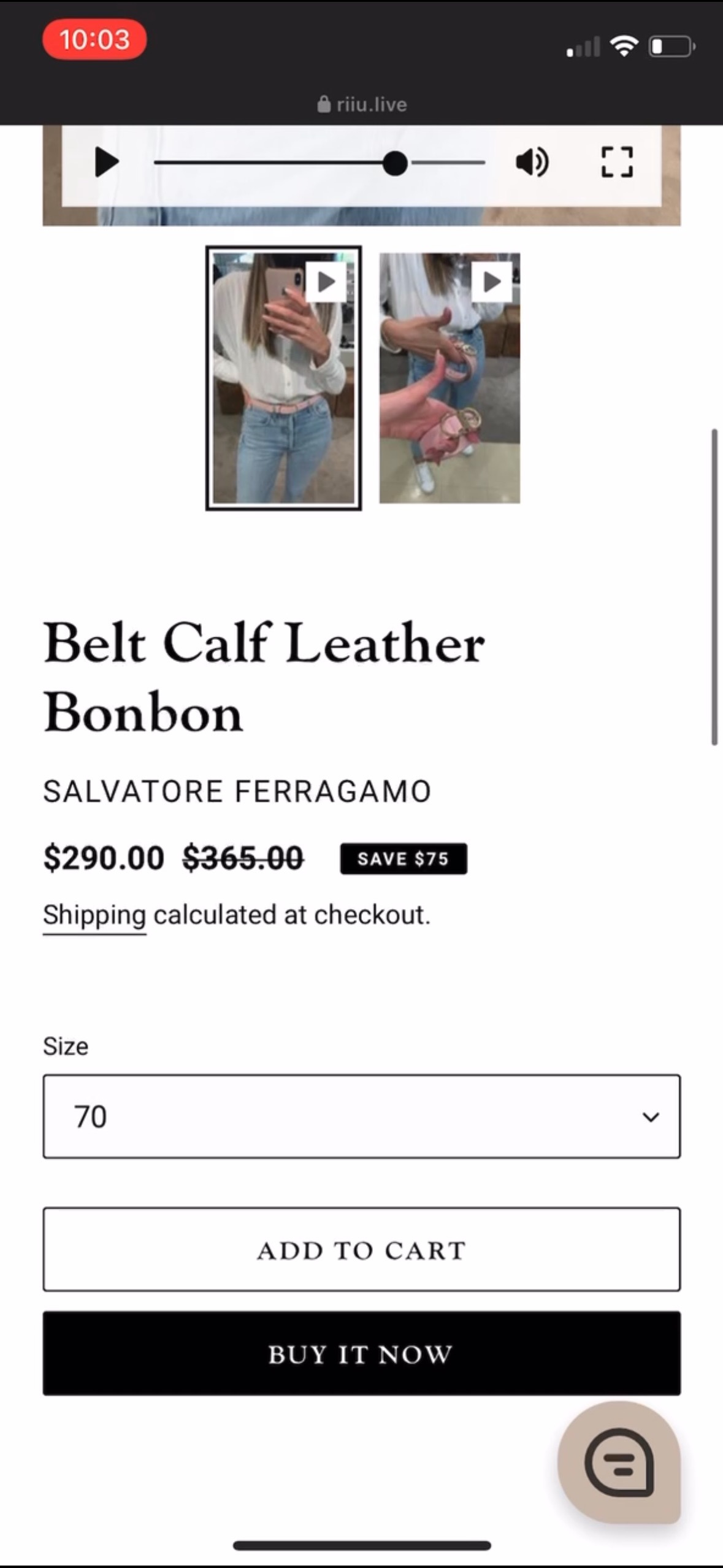Expand the Size dropdown showing 70
The image size is (723, 1568).
(361, 1116)
